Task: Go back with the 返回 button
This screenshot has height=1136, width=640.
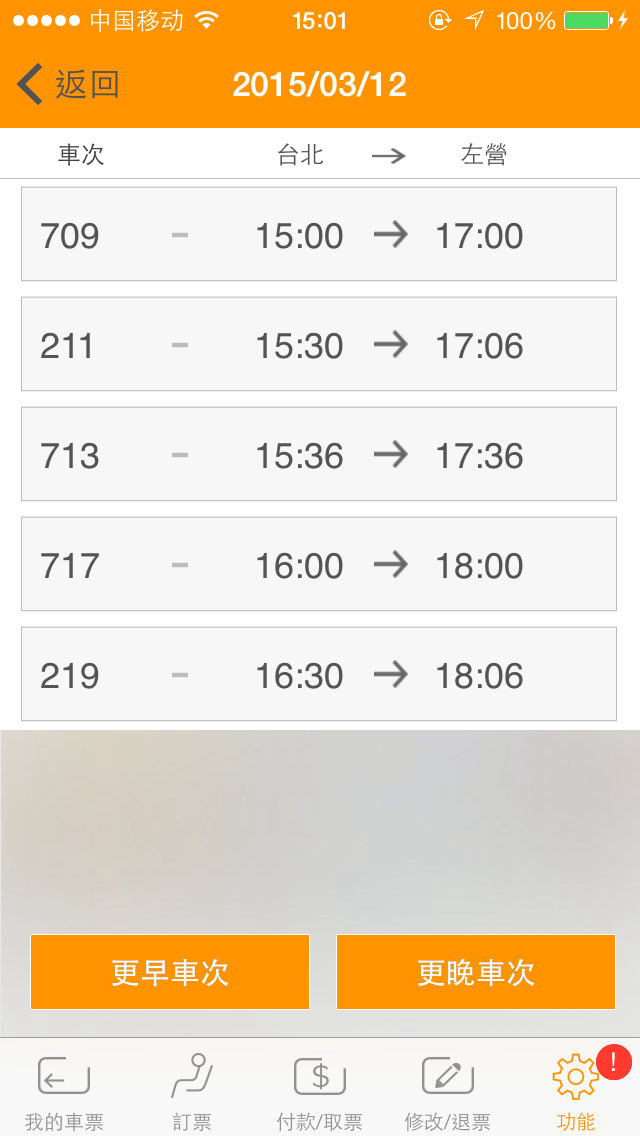Action: (68, 85)
